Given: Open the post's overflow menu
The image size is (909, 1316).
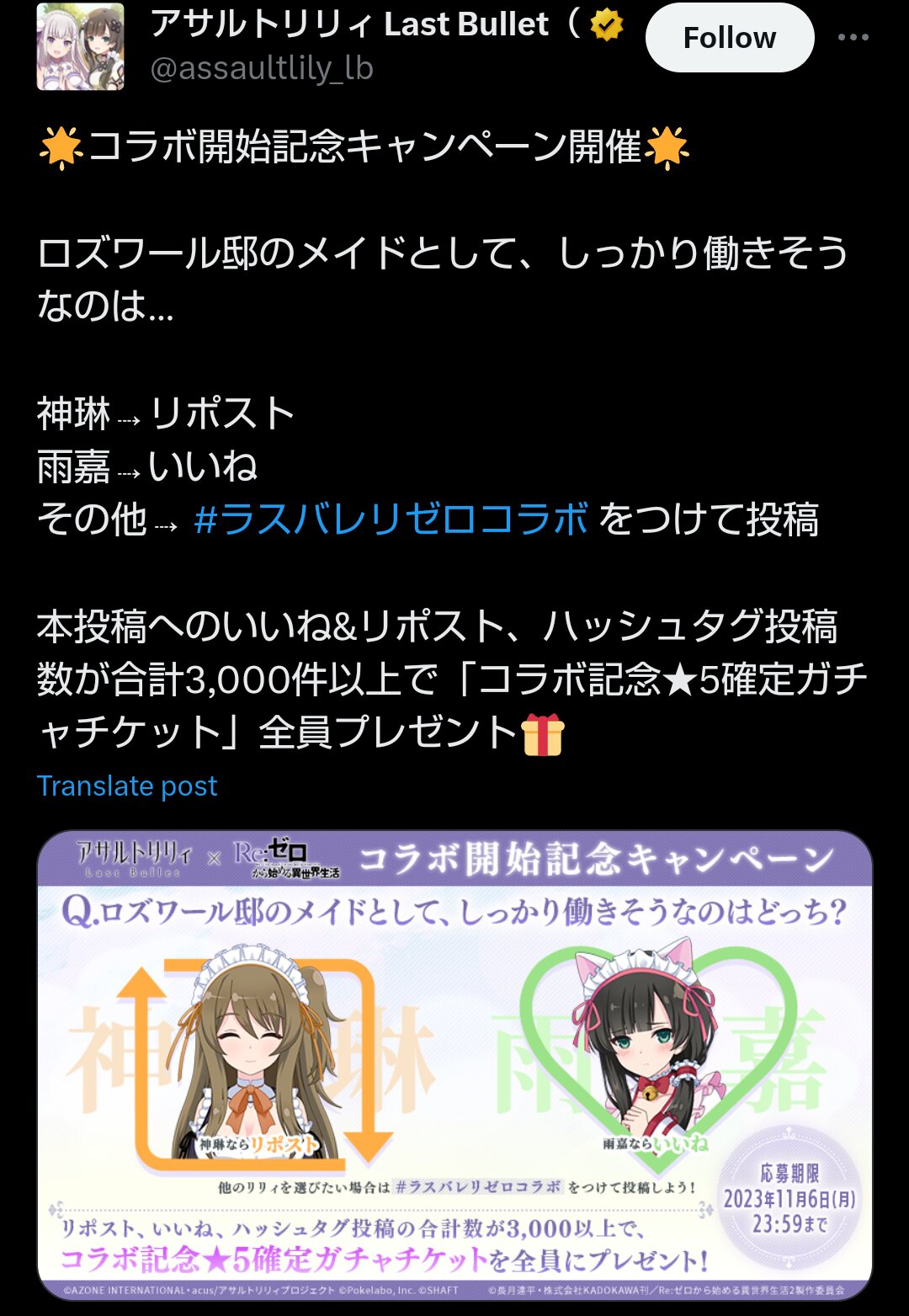Looking at the screenshot, I should coord(853,38).
